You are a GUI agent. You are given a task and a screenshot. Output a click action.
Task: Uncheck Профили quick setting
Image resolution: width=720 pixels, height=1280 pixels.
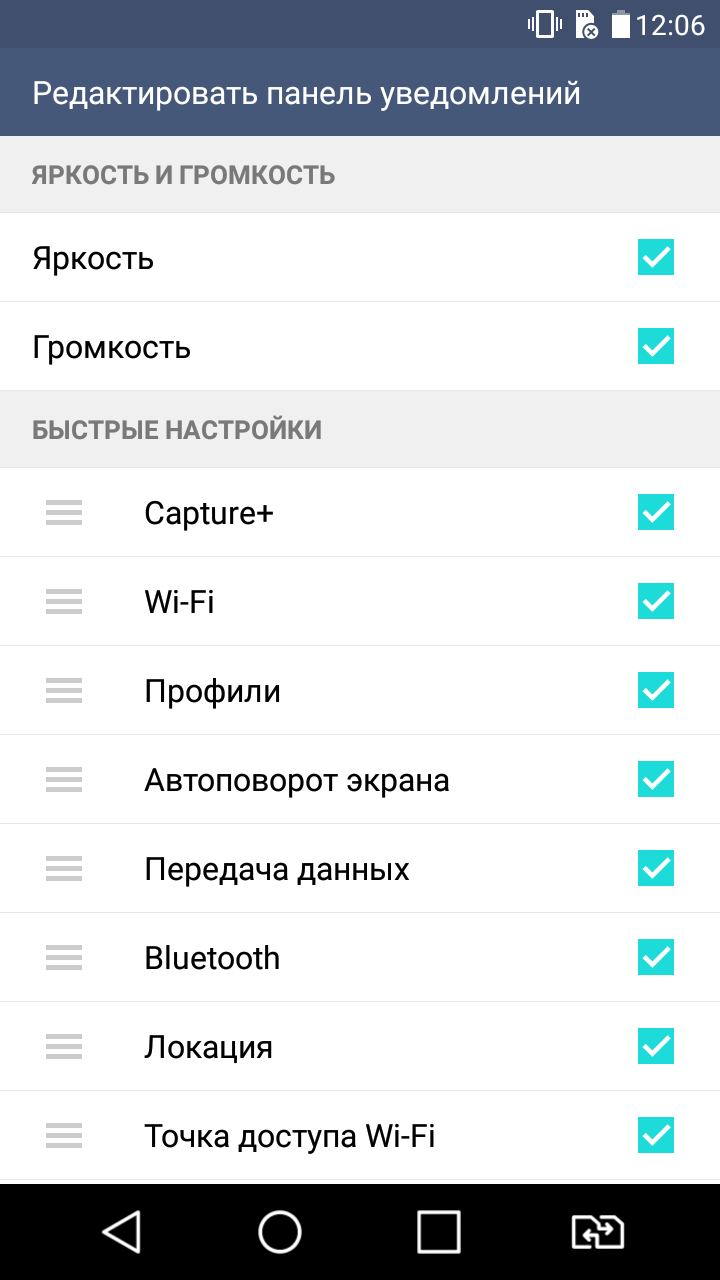pyautogui.click(x=656, y=690)
